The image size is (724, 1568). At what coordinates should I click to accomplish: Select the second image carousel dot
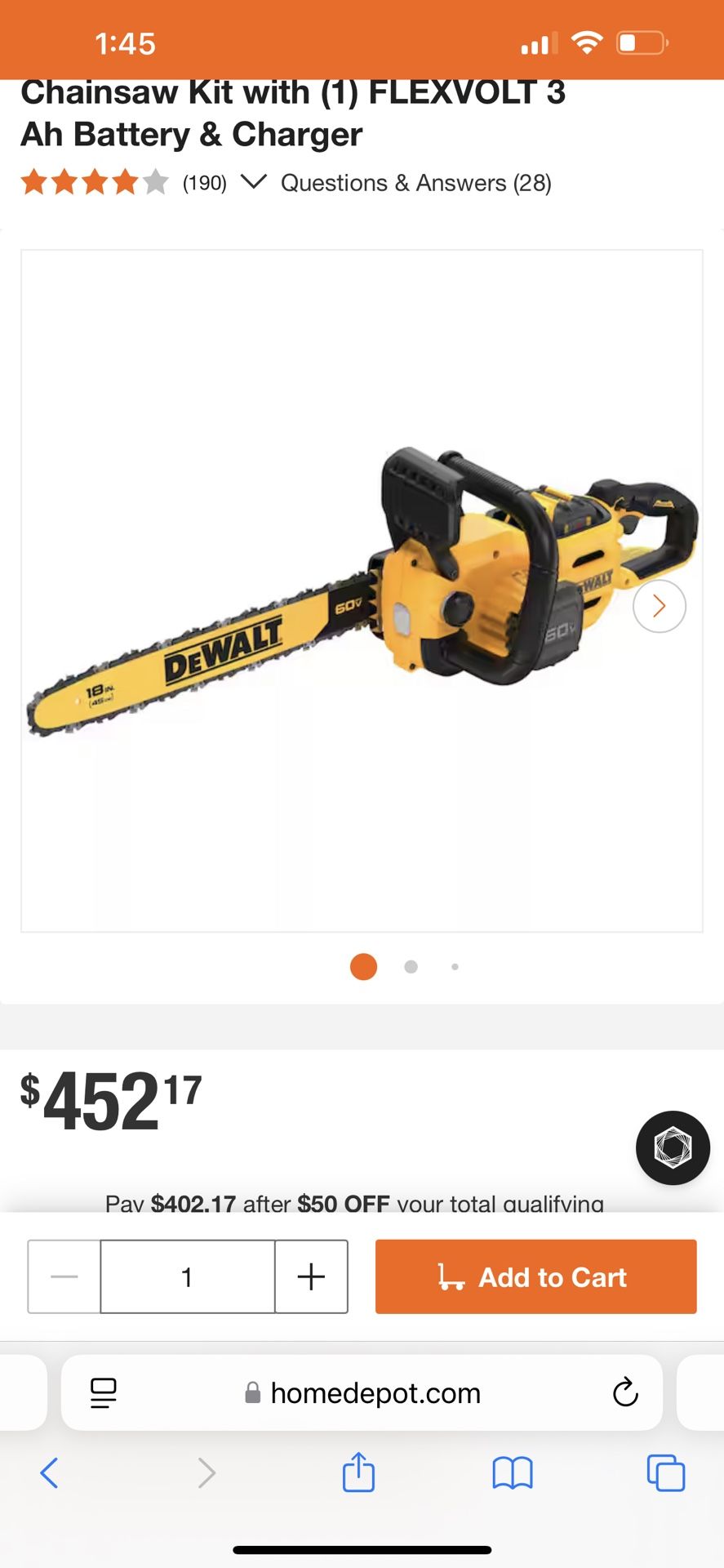pyautogui.click(x=410, y=966)
